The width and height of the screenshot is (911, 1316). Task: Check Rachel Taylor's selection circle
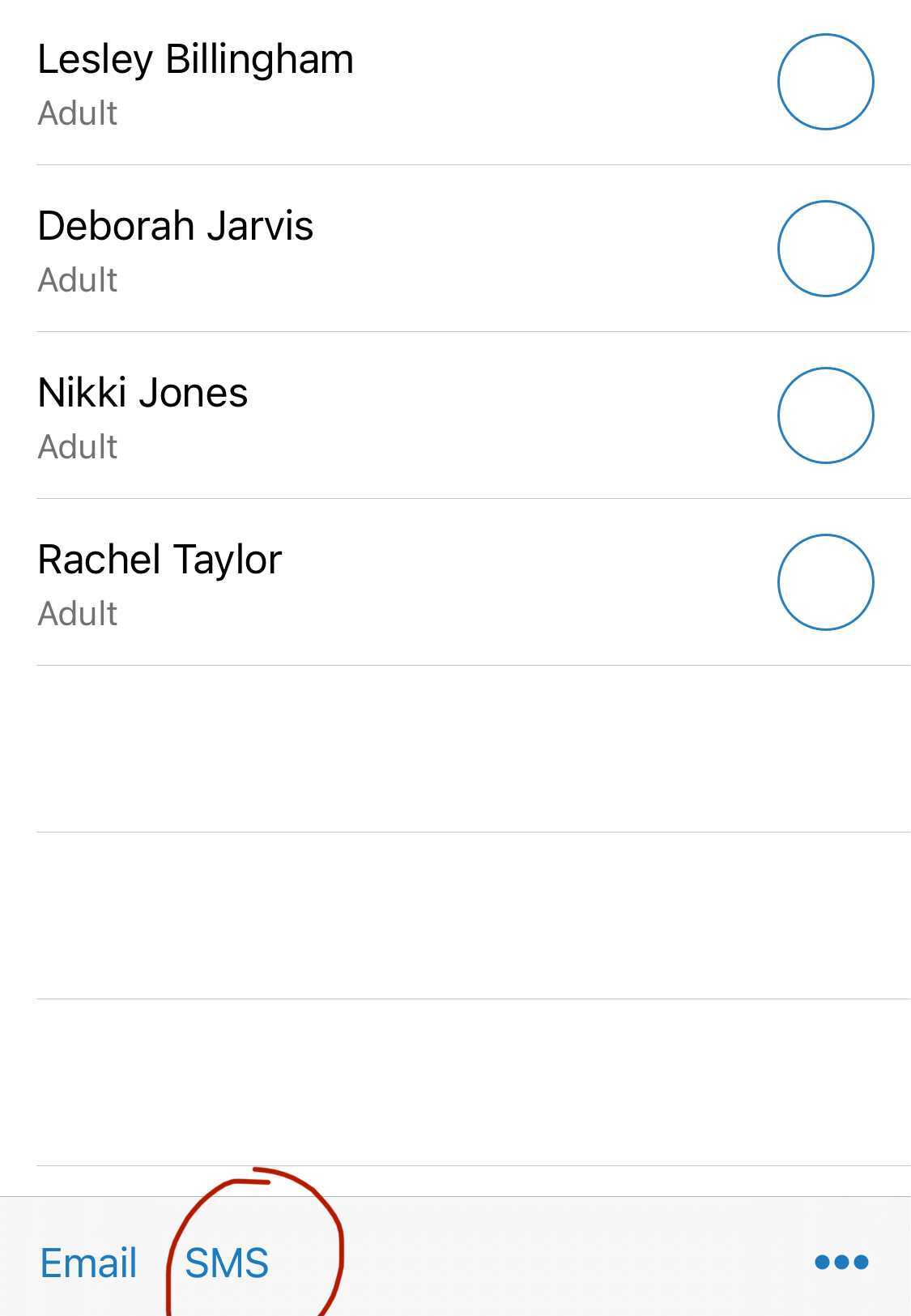tap(825, 582)
